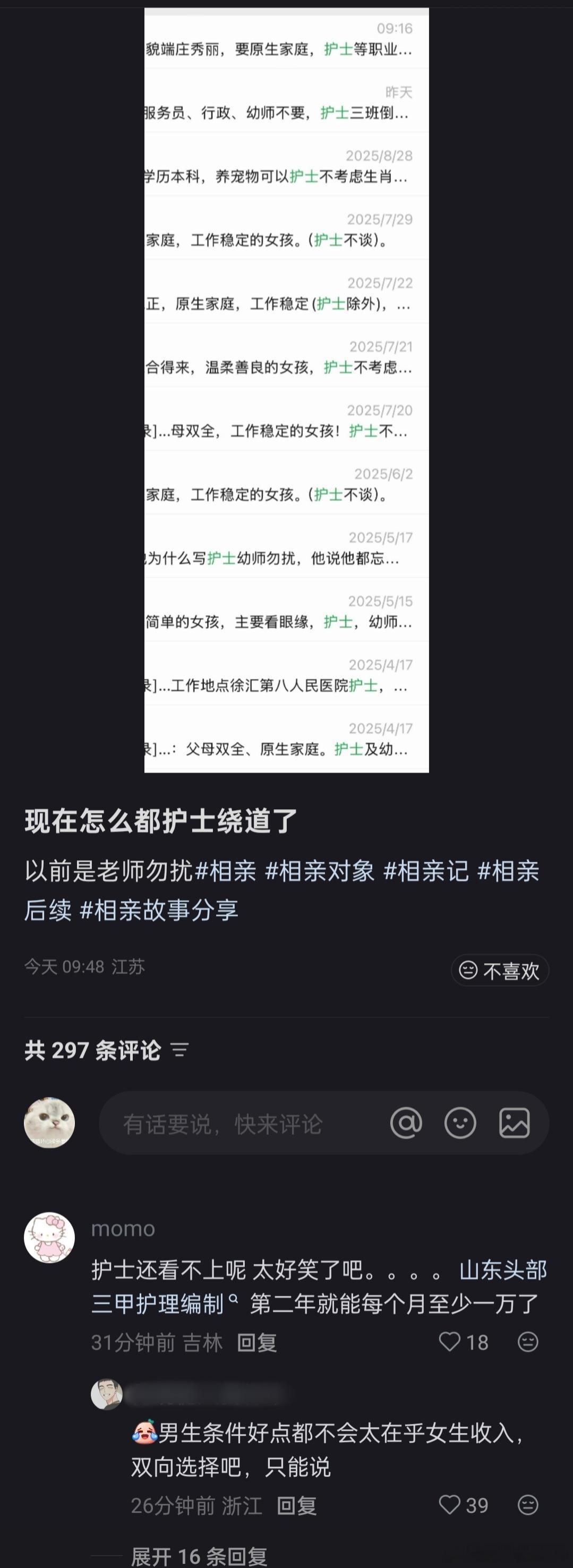Viewport: 573px width, 1568px height.
Task: Open momo's profile via her avatar
Action: click(x=49, y=1236)
